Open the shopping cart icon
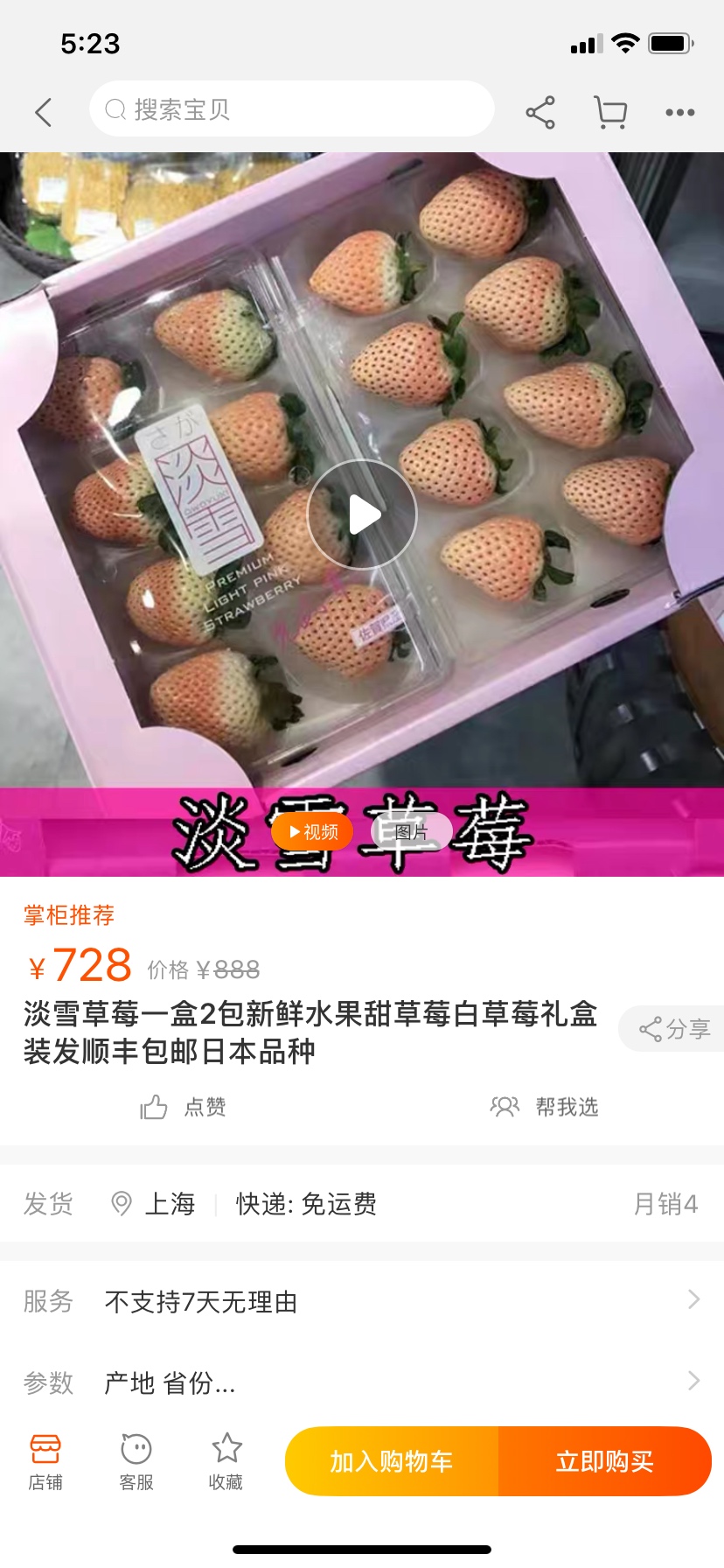 coord(610,112)
